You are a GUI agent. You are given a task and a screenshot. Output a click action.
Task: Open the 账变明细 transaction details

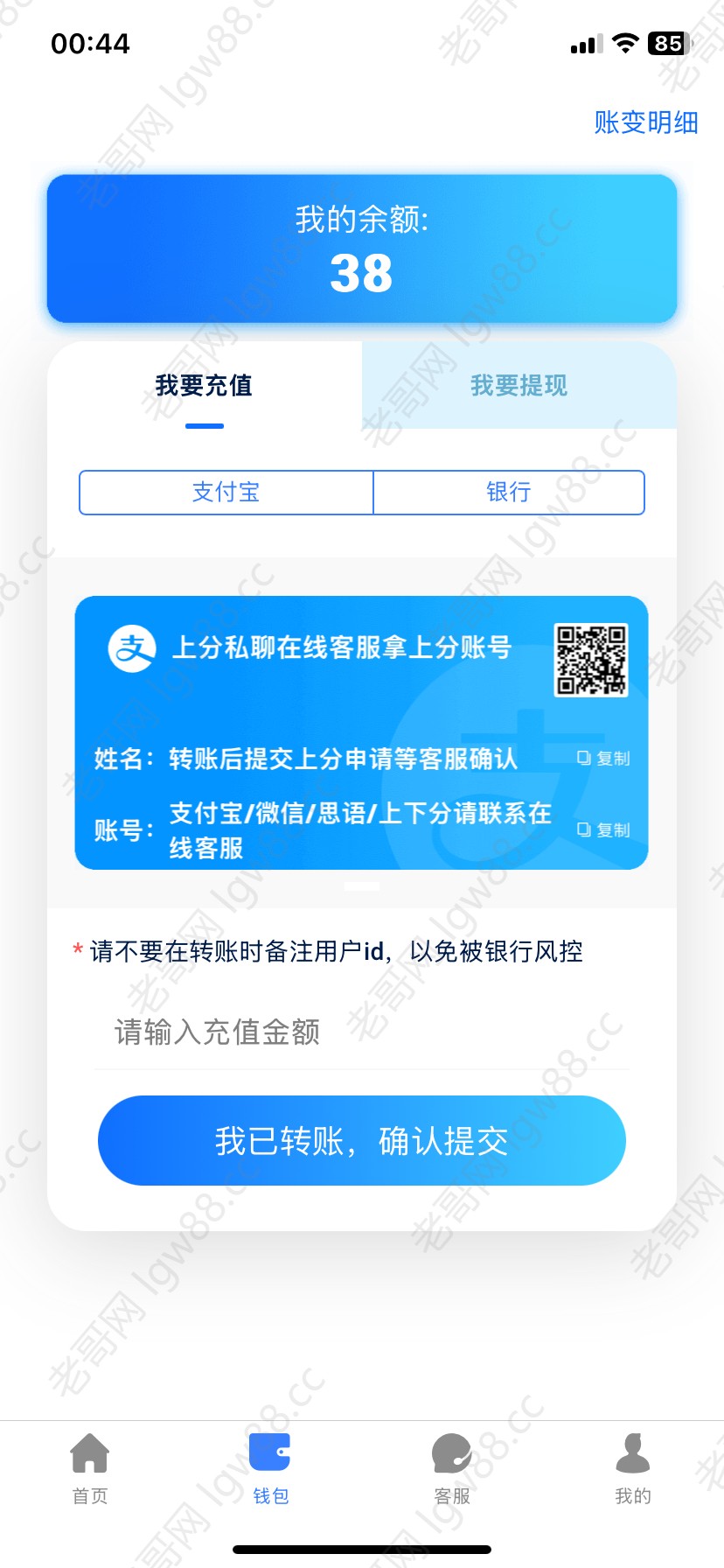645,122
